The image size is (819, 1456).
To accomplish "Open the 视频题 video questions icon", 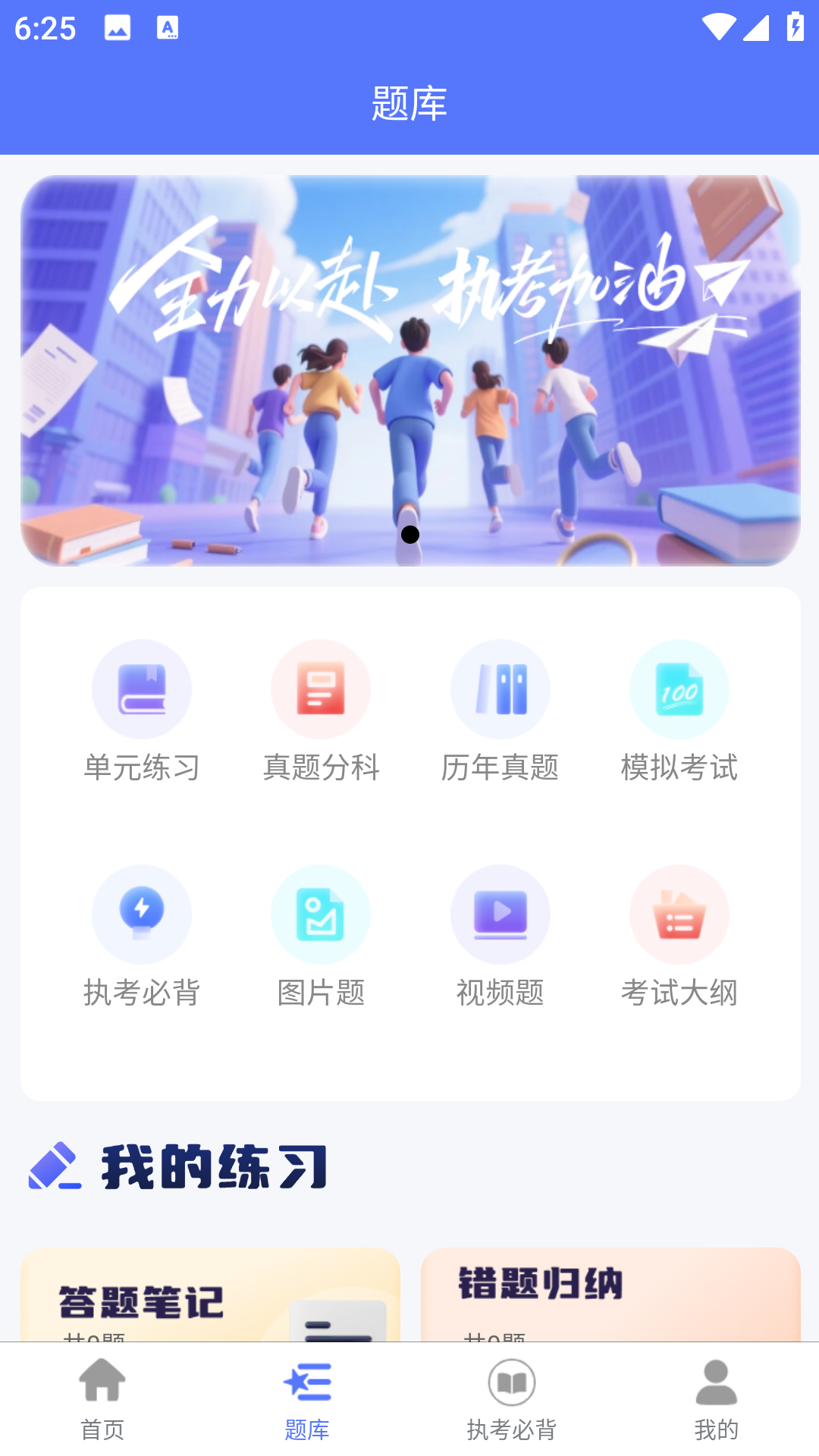I will tap(500, 915).
